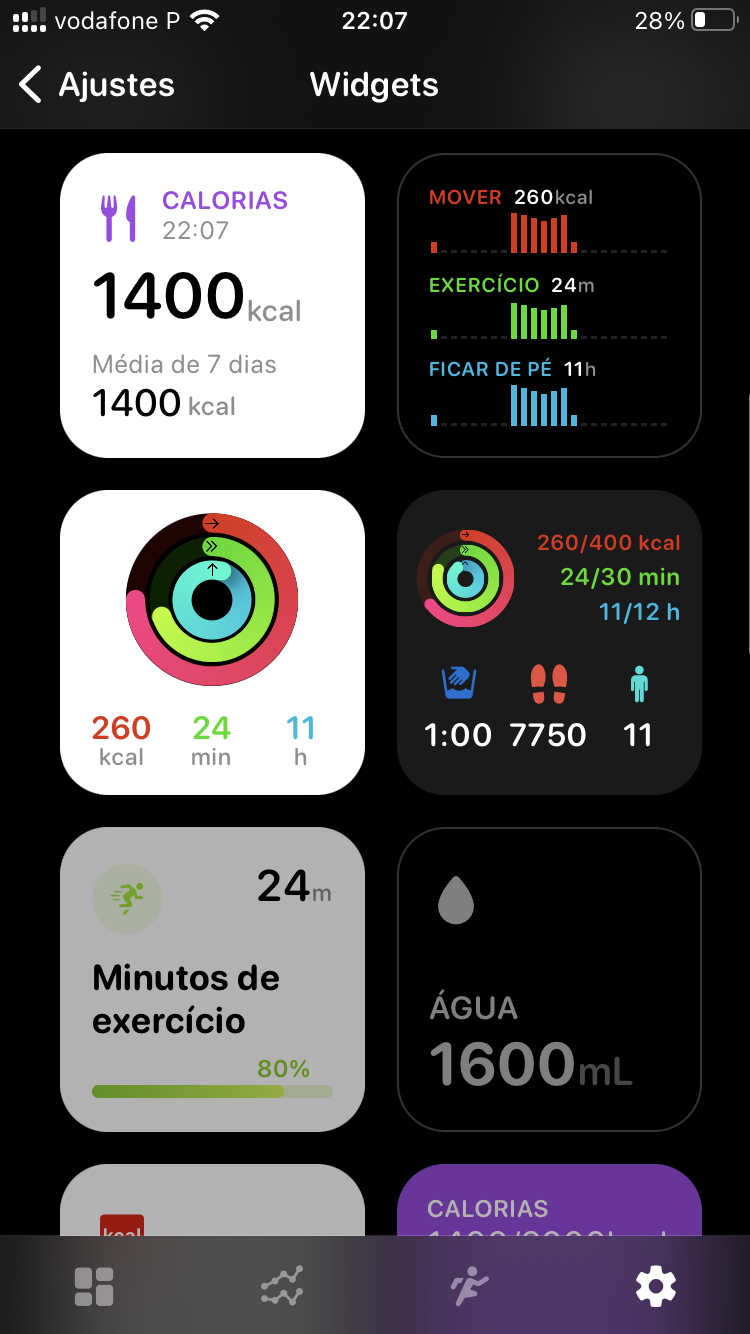
Task: Choose the white activity rings widget
Action: (x=212, y=642)
